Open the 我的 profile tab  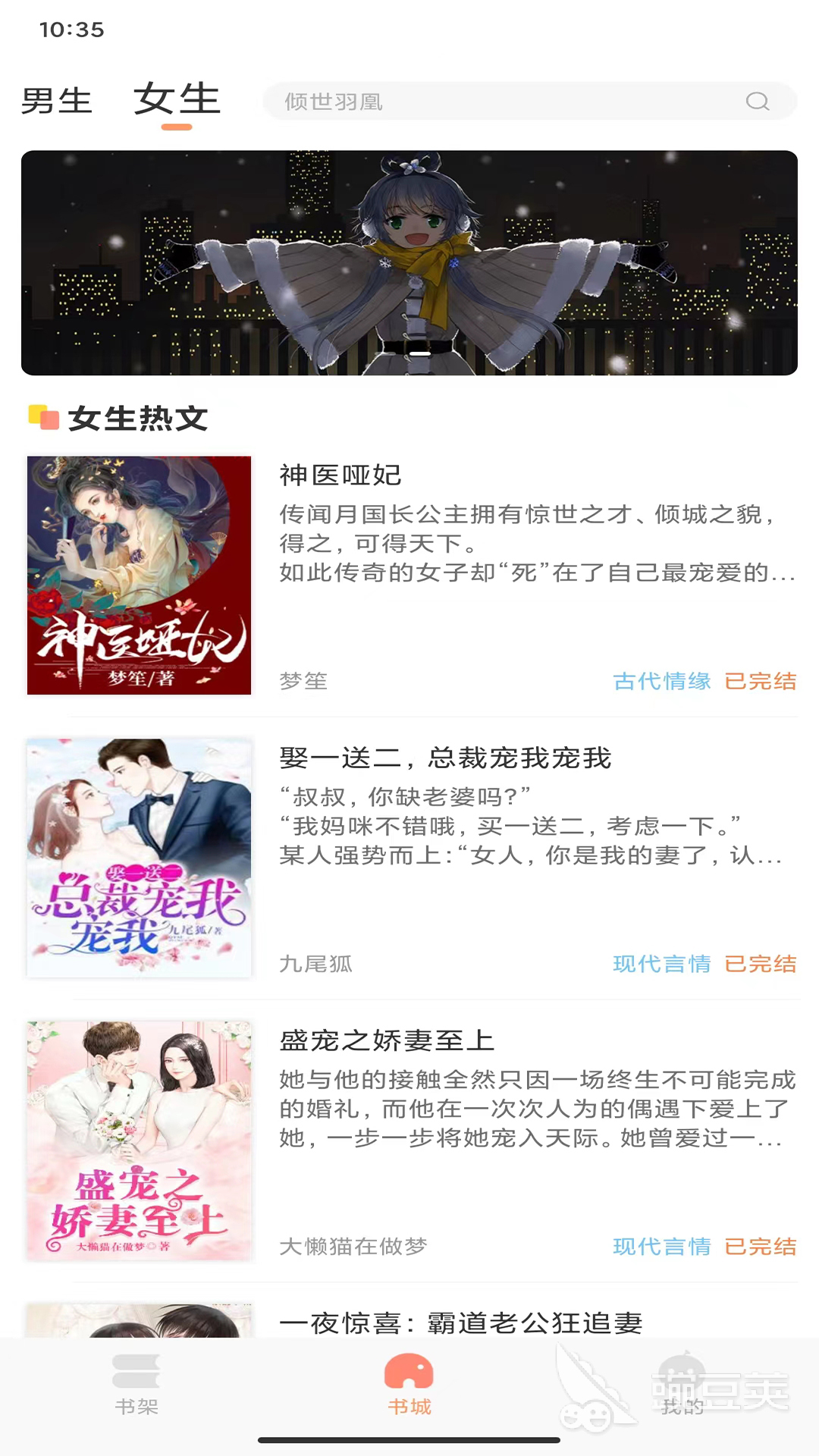point(682,1386)
